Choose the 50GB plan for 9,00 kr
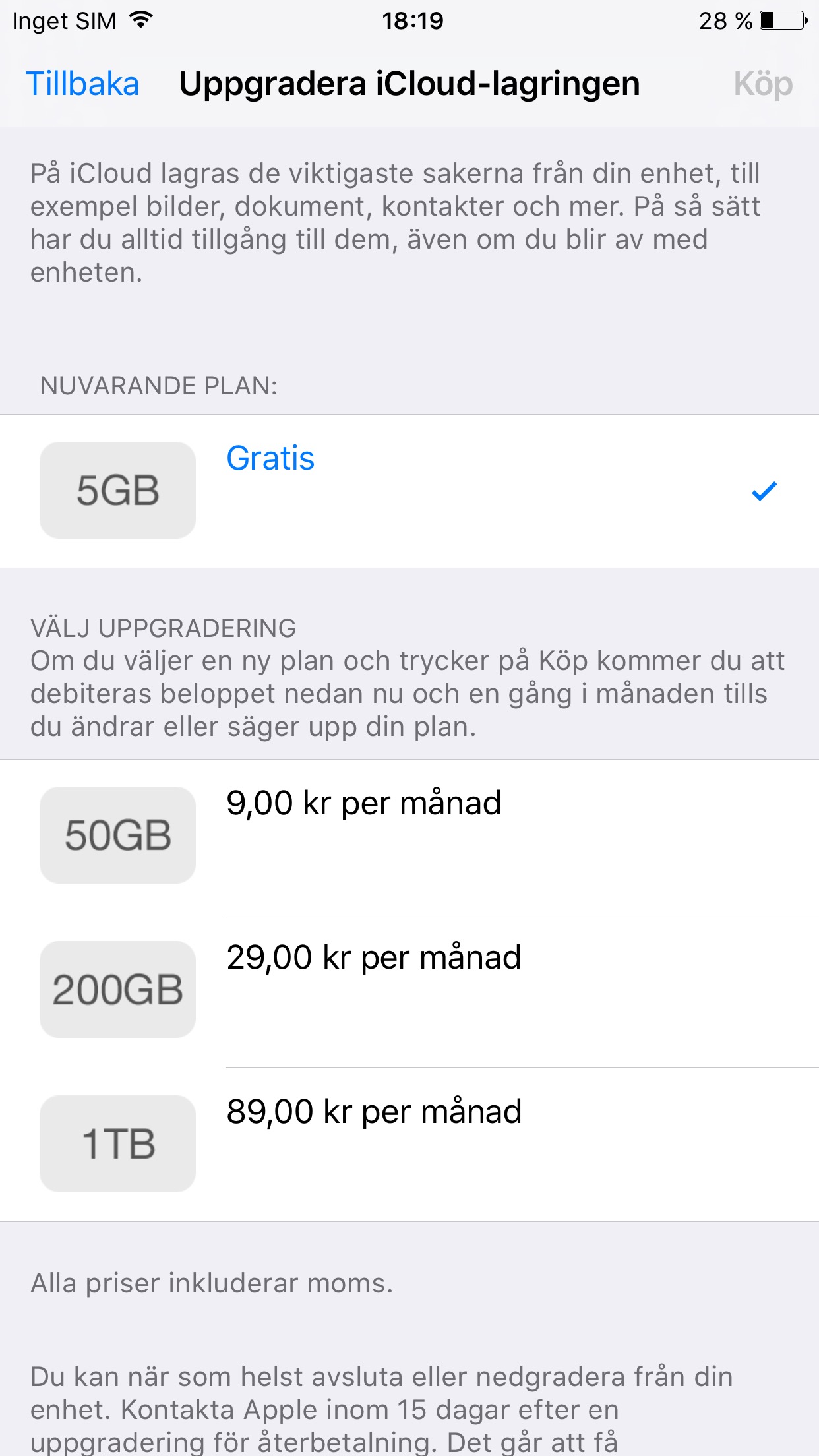The height and width of the screenshot is (1456, 819). [x=409, y=835]
